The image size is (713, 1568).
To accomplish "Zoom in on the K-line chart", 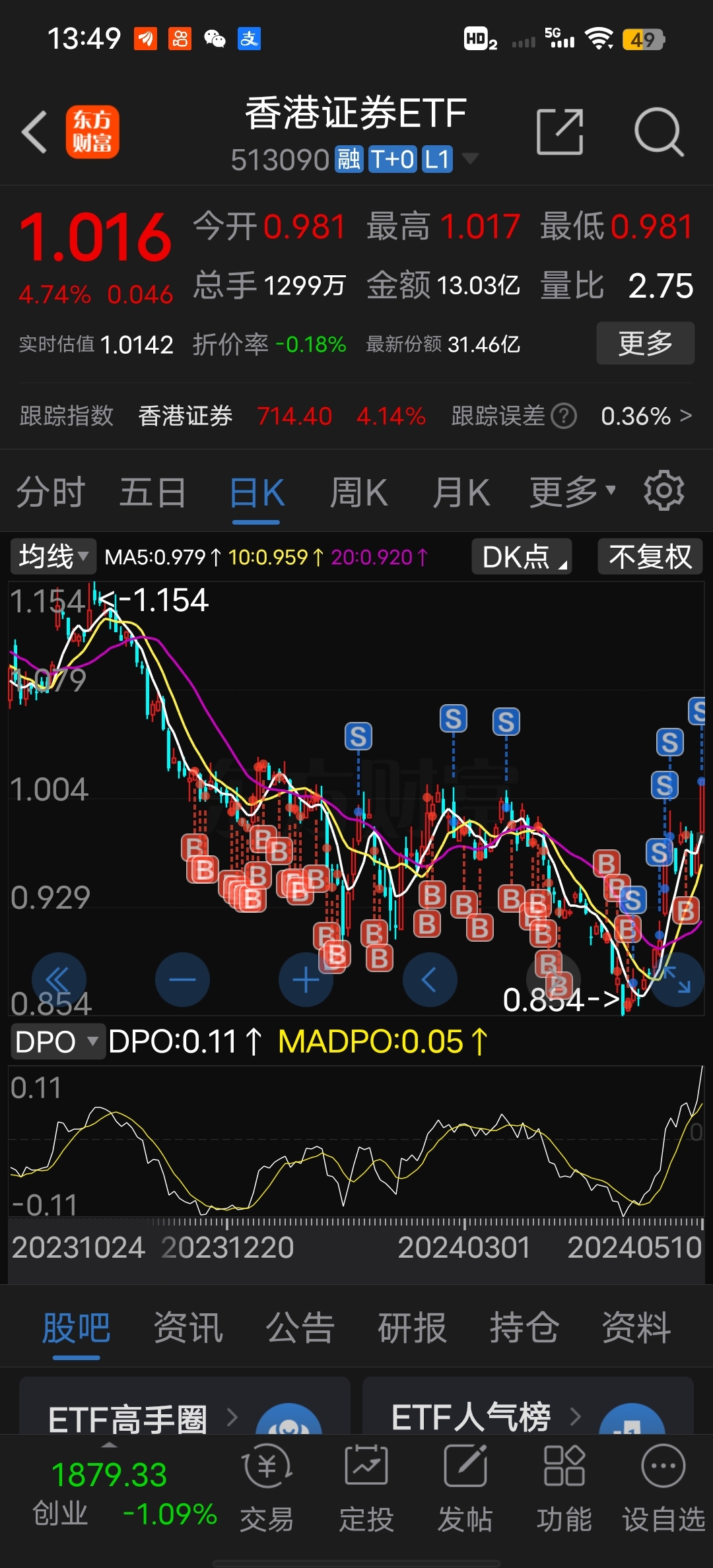I will 305,981.
